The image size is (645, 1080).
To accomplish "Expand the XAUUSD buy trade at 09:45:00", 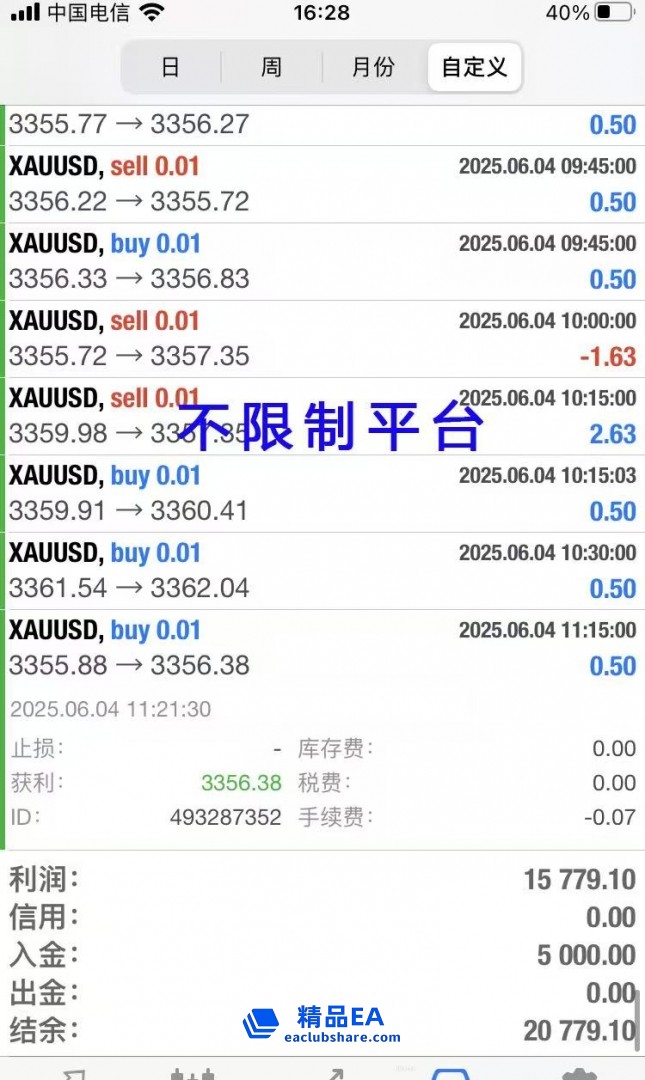I will (x=322, y=261).
